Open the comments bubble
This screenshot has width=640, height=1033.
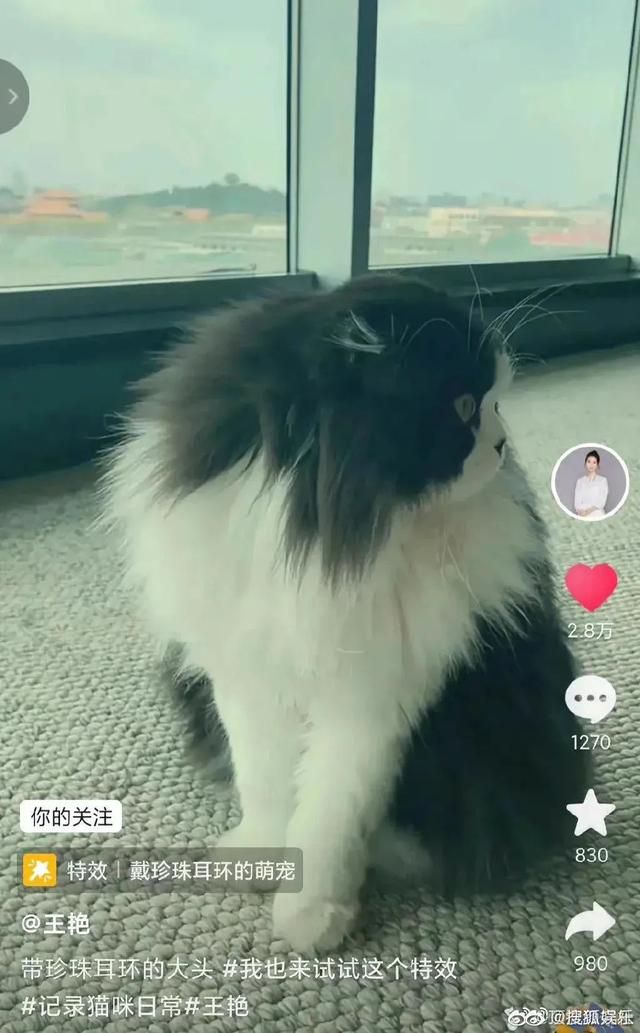pos(591,699)
